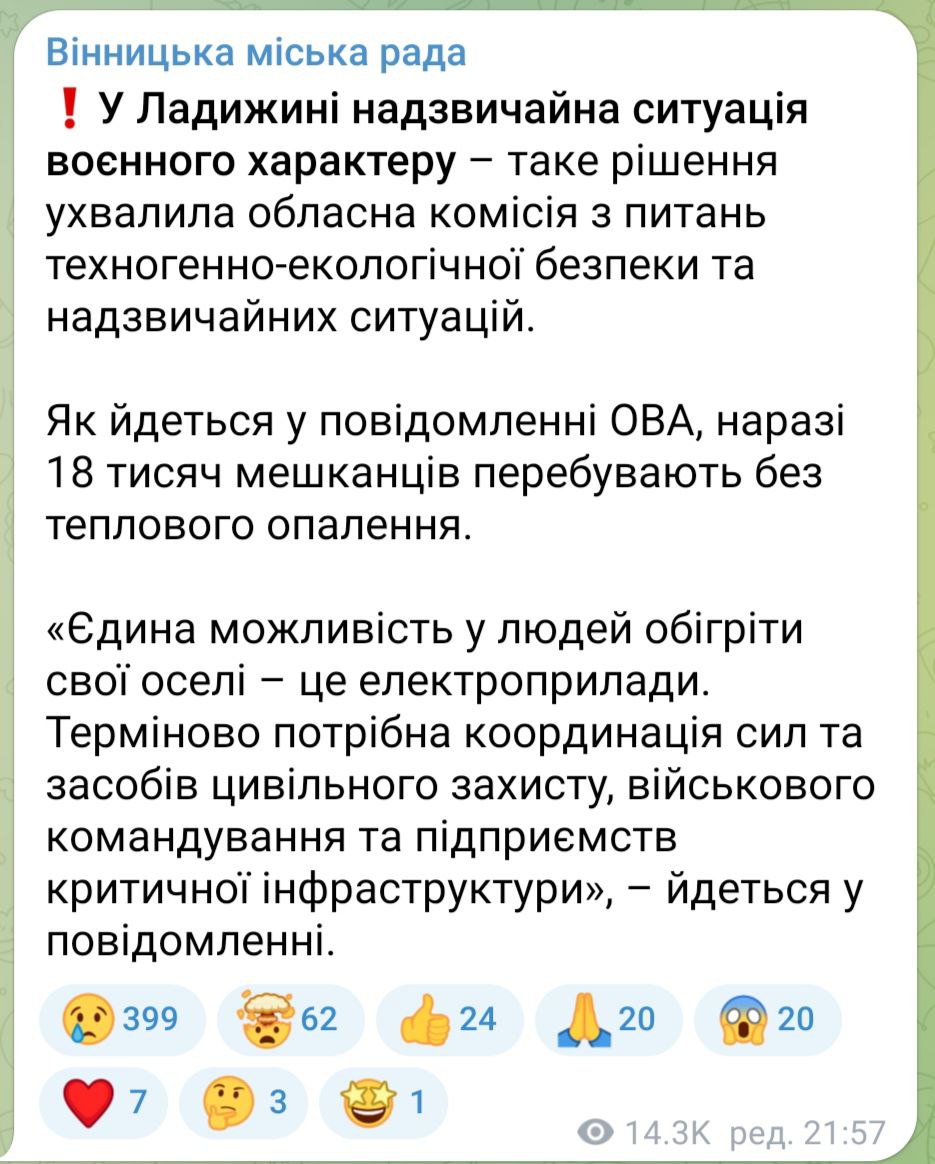Screen dimensions: 935x1164
Task: Add crying face reaction with 399
Action: [121, 1020]
